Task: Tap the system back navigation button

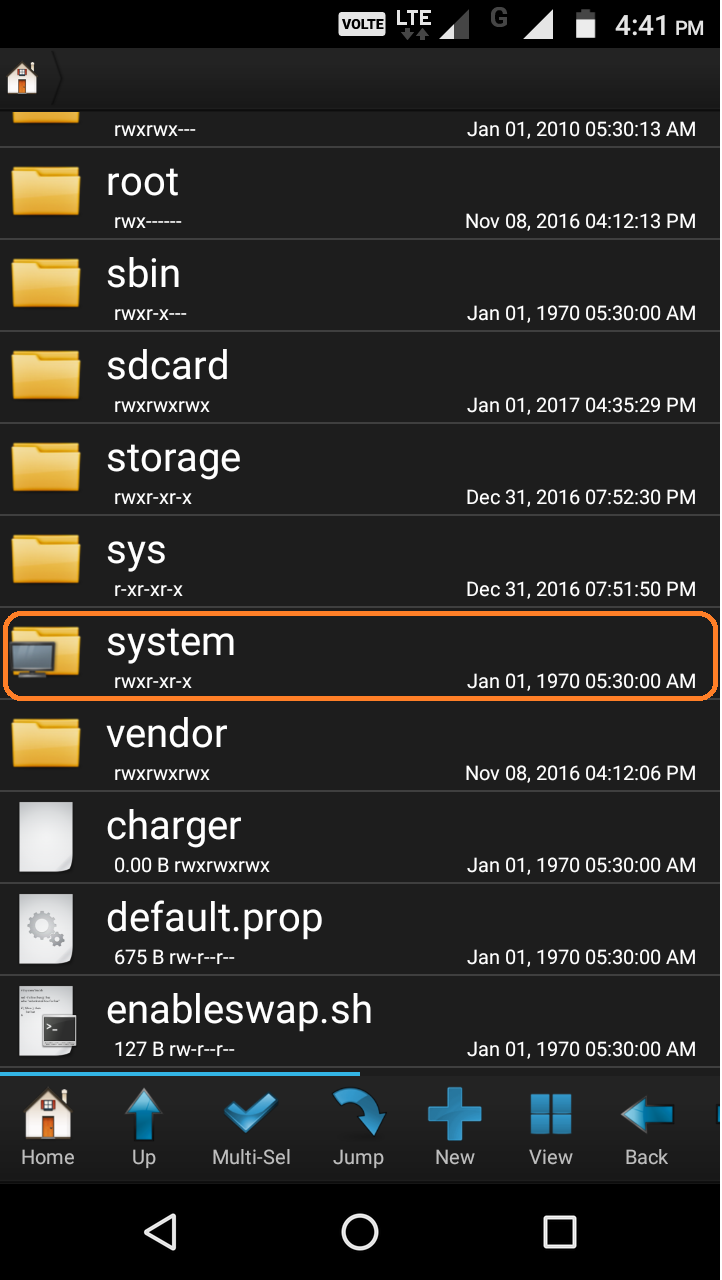Action: 160,1232
